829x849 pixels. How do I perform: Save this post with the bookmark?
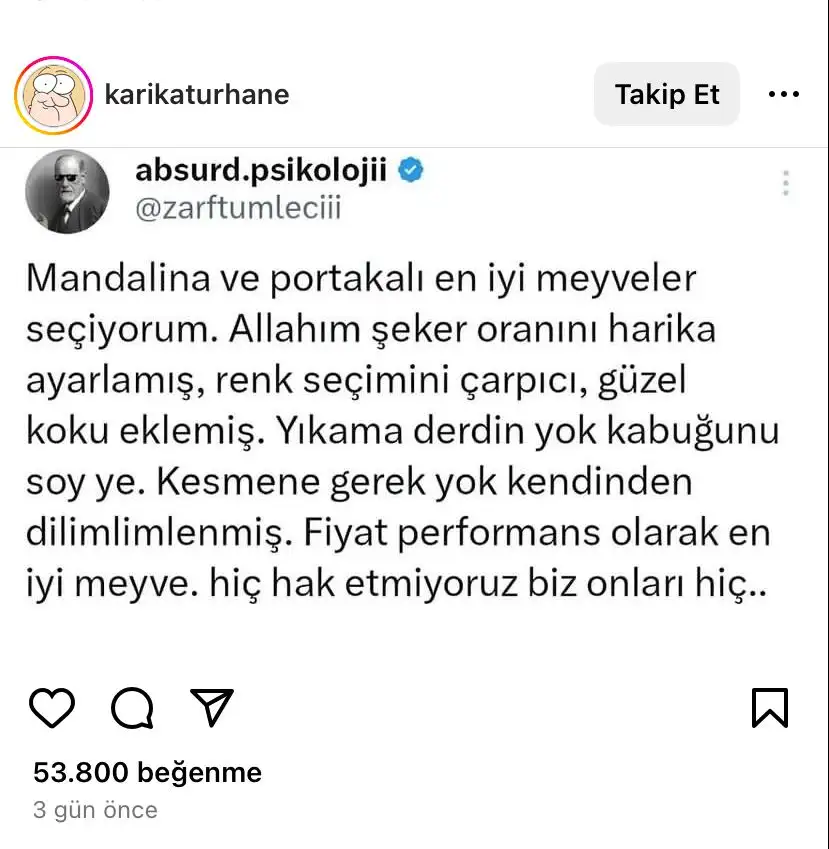(769, 707)
